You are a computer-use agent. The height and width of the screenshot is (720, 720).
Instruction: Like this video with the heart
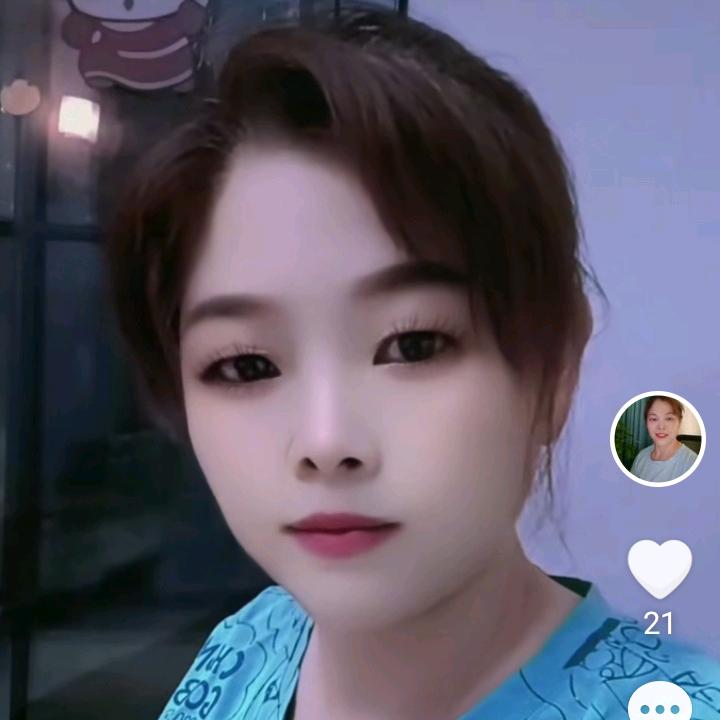click(659, 568)
